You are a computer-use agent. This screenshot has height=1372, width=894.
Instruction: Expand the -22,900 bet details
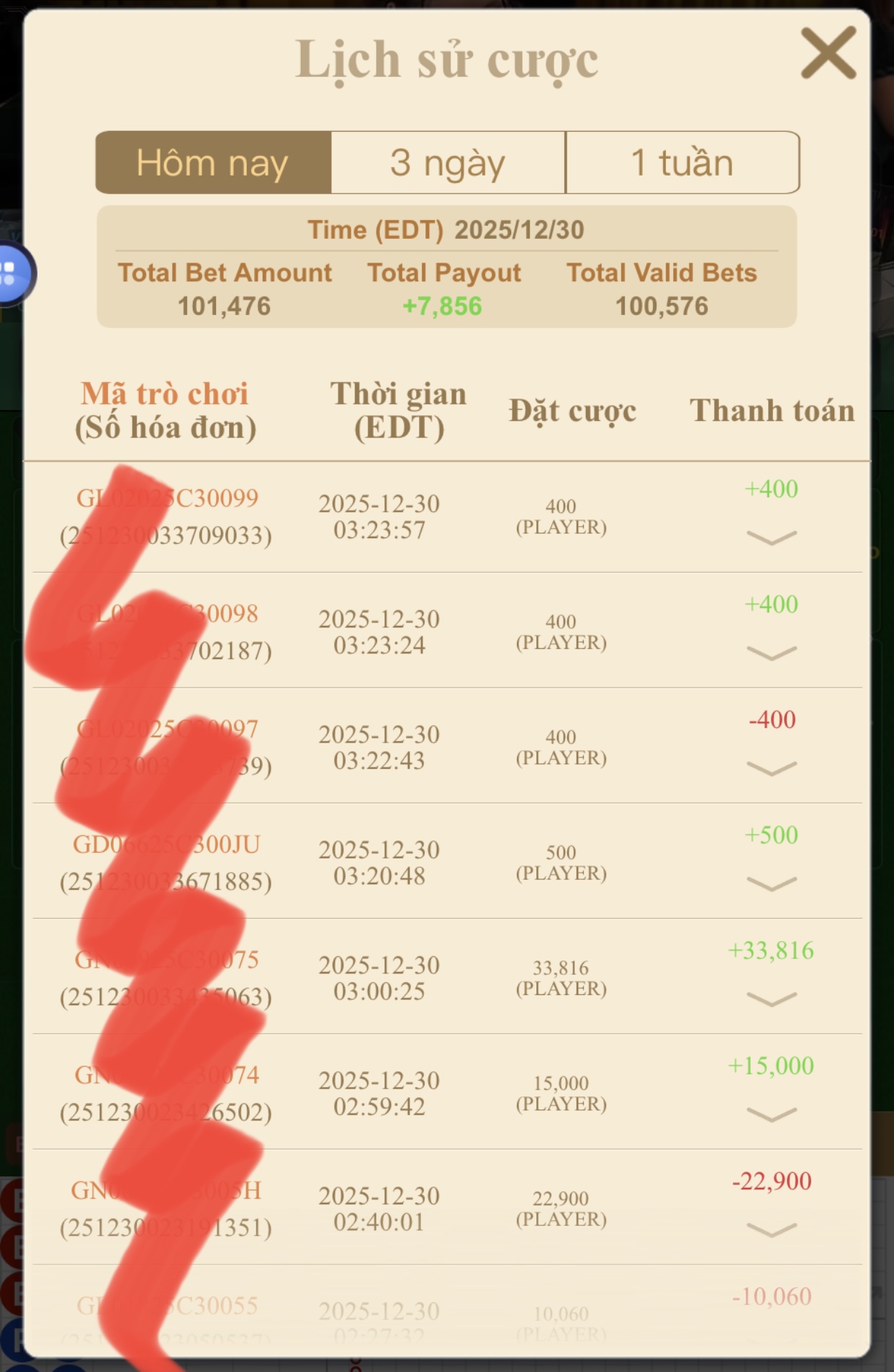click(772, 1230)
